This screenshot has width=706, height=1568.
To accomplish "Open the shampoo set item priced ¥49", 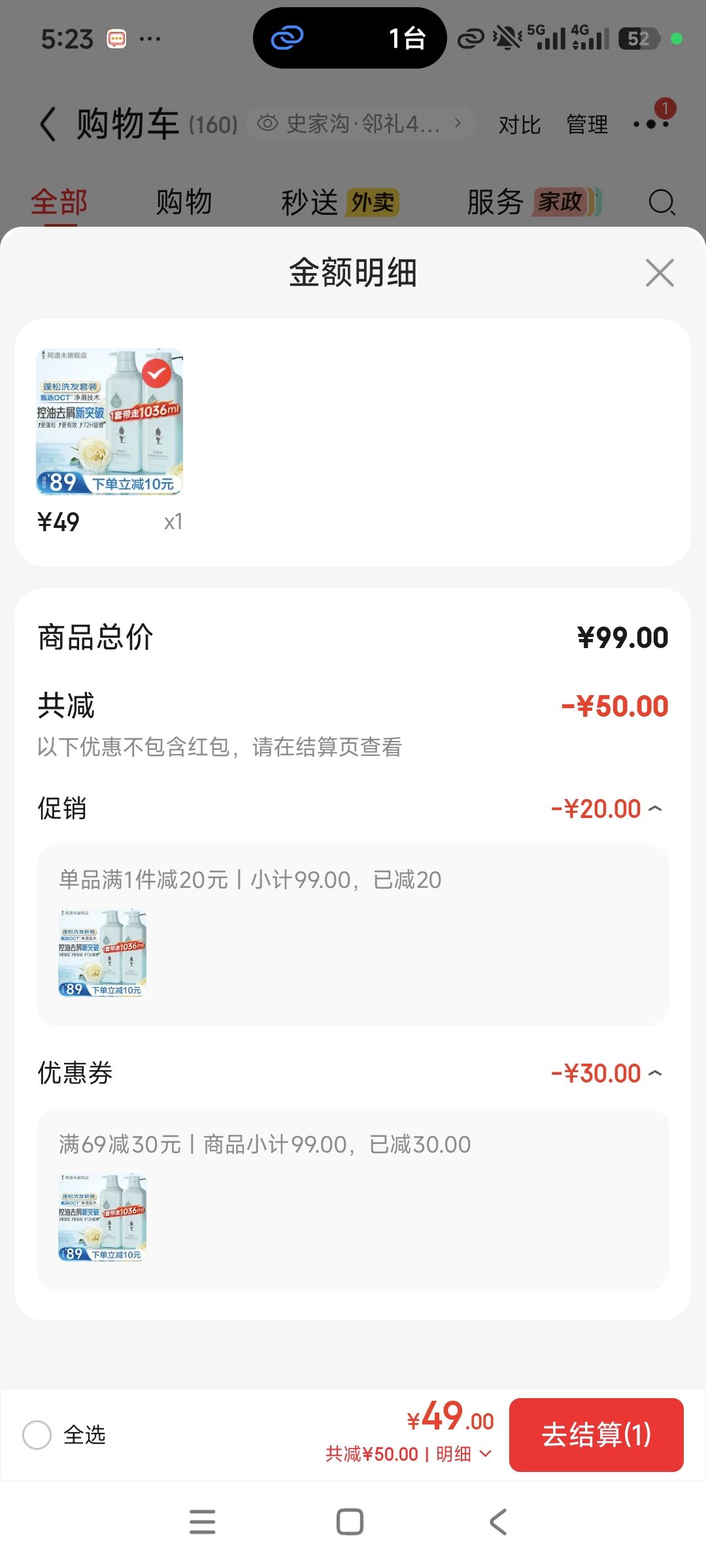I will click(x=109, y=421).
